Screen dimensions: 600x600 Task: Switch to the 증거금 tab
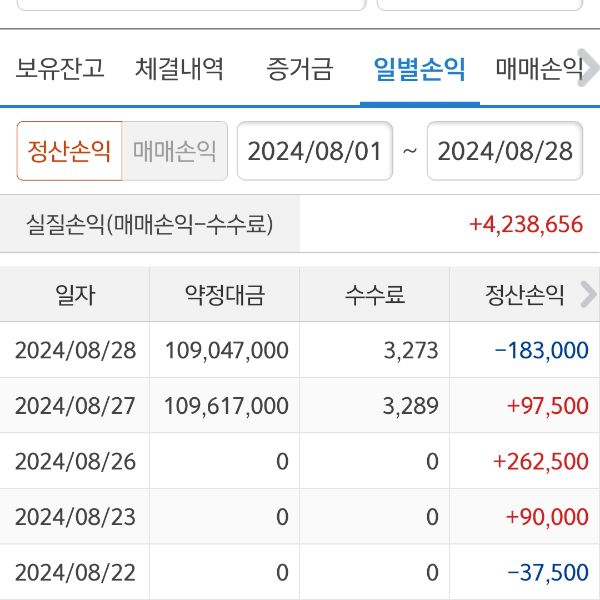[299, 69]
